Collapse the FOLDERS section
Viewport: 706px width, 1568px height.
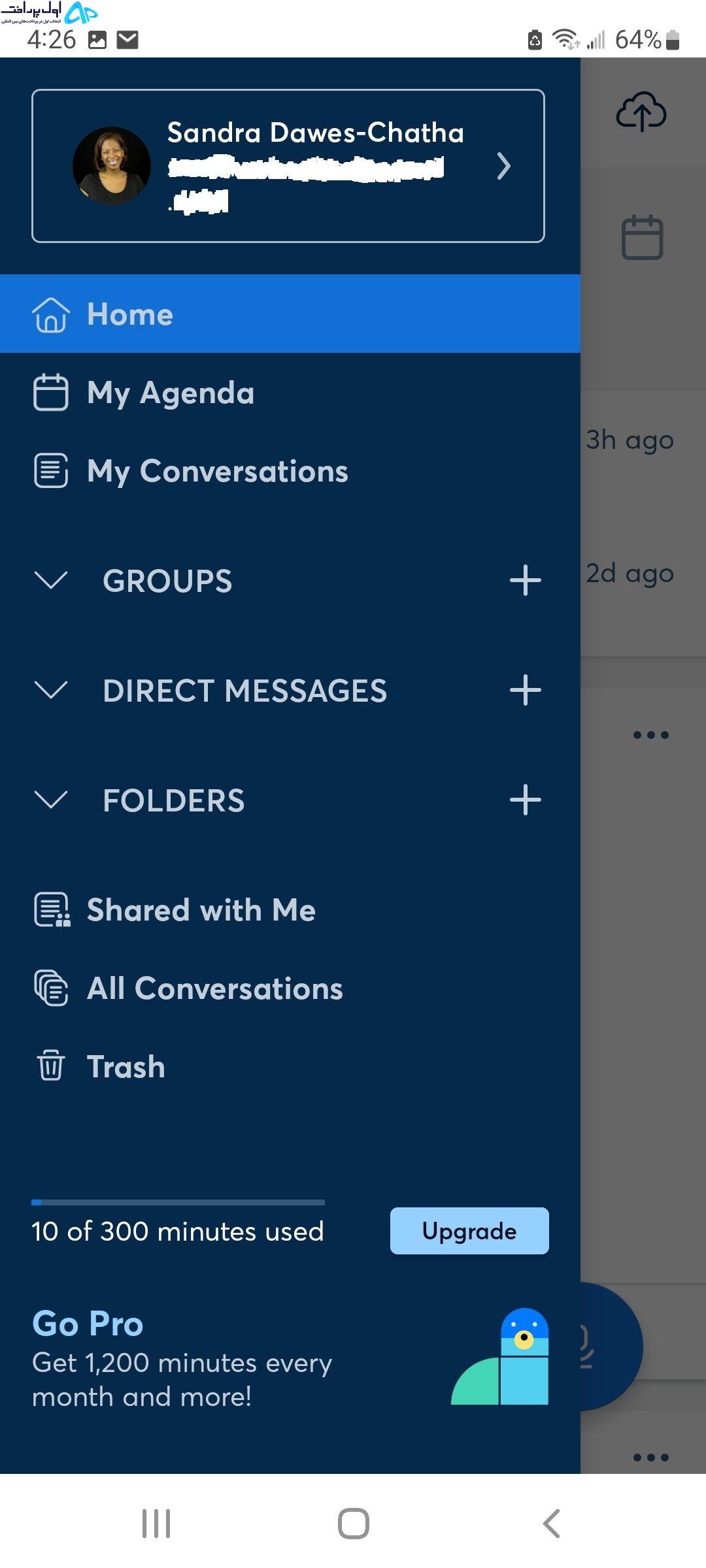[51, 800]
